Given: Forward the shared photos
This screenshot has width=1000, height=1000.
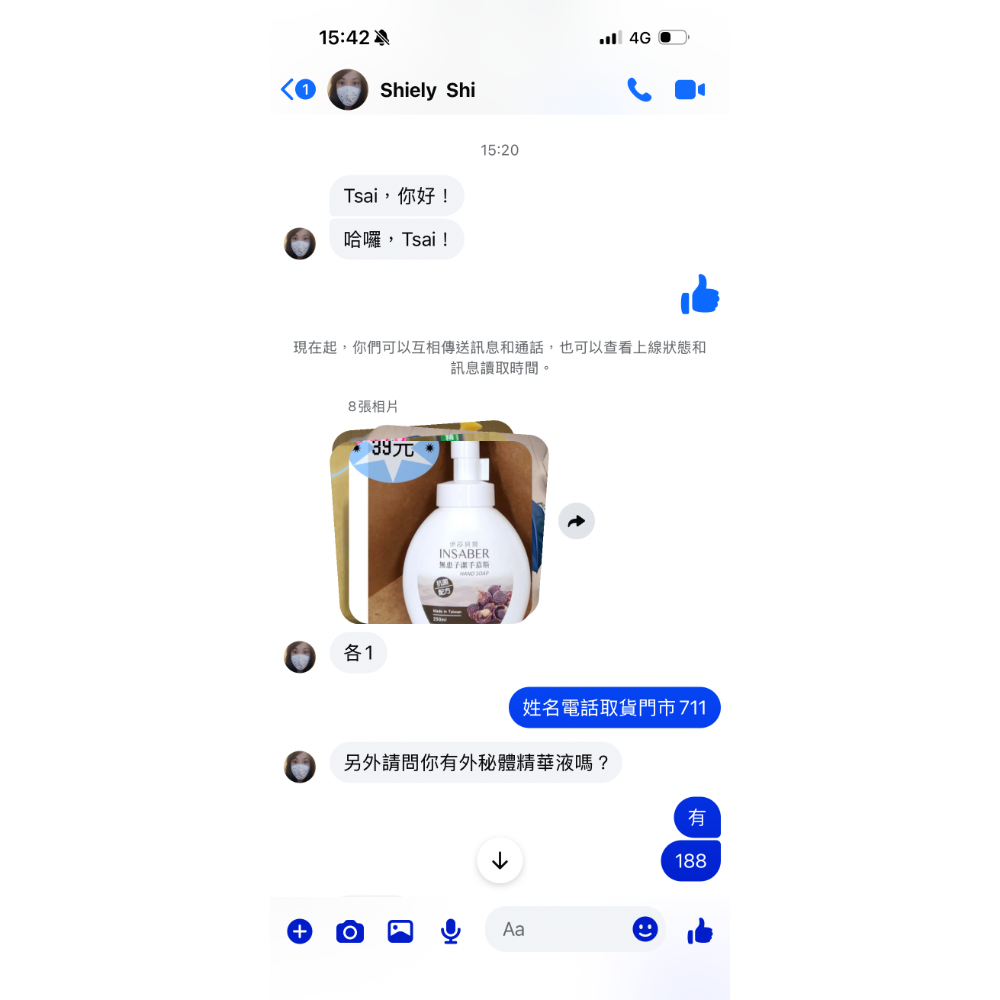Looking at the screenshot, I should pyautogui.click(x=576, y=521).
